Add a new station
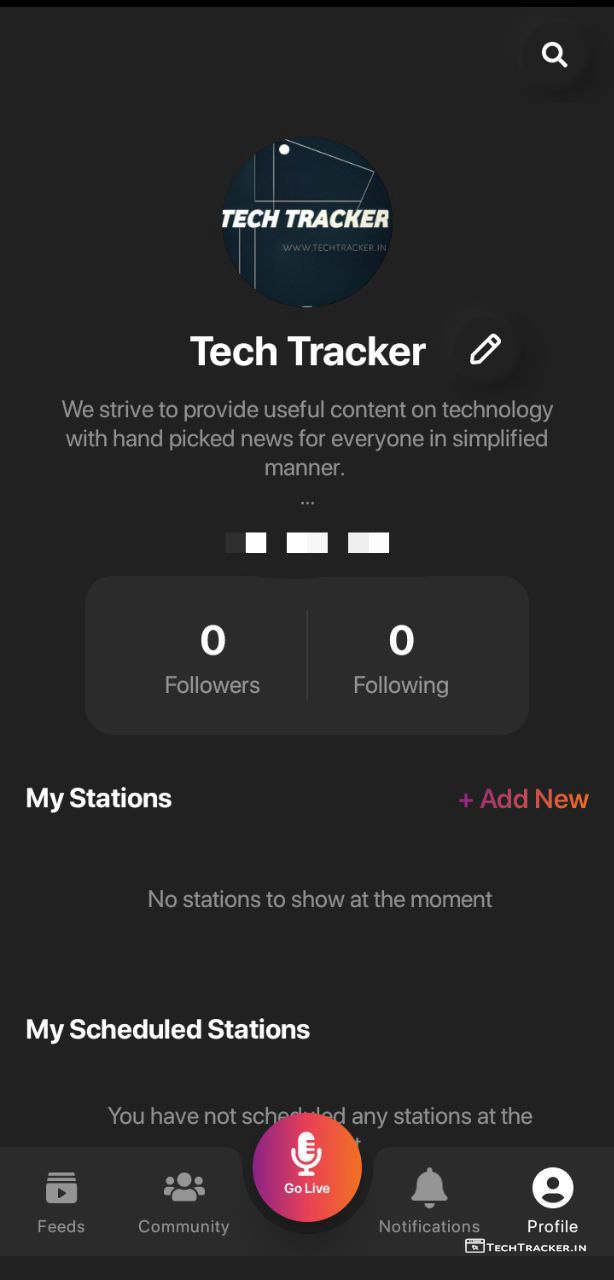This screenshot has height=1280, width=614. (x=523, y=798)
